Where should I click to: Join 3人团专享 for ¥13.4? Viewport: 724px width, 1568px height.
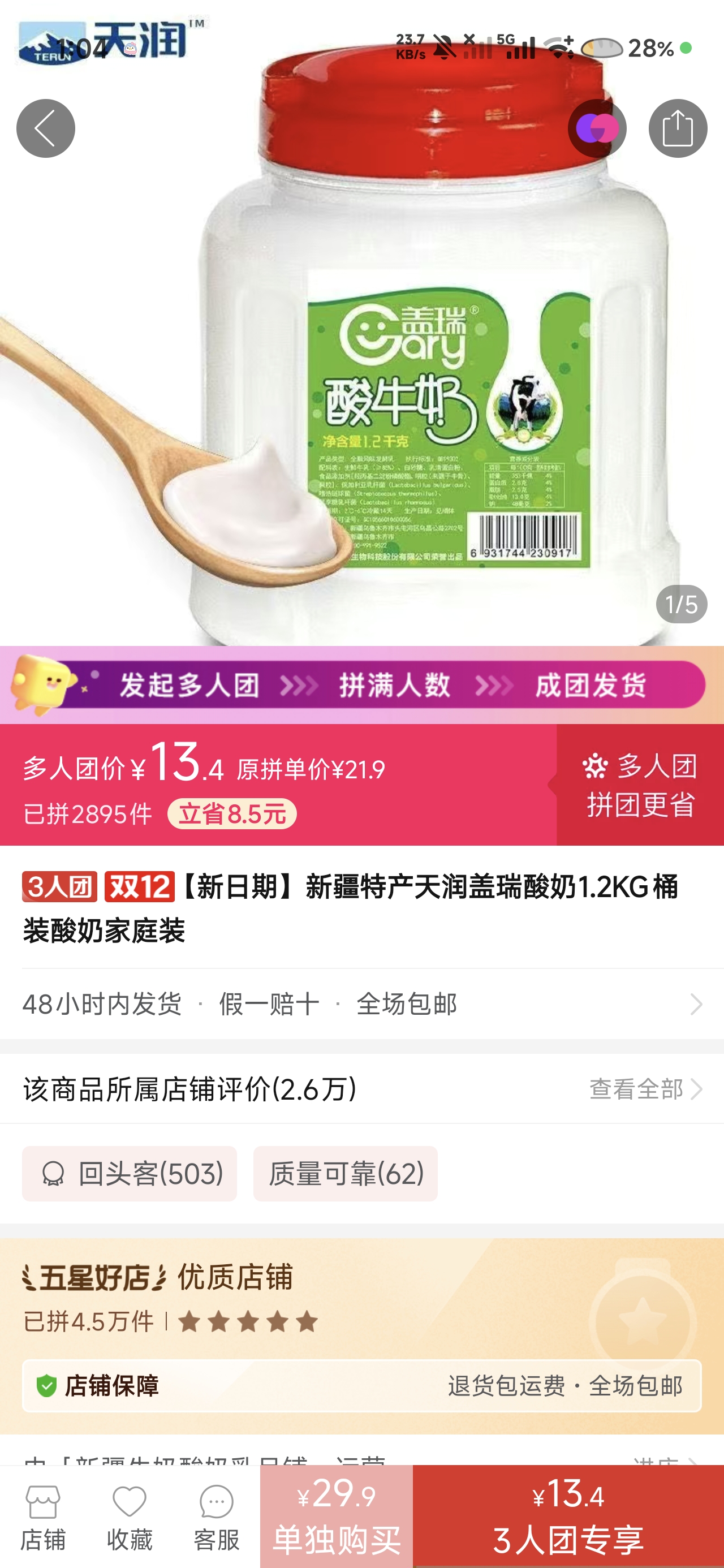point(568,1518)
